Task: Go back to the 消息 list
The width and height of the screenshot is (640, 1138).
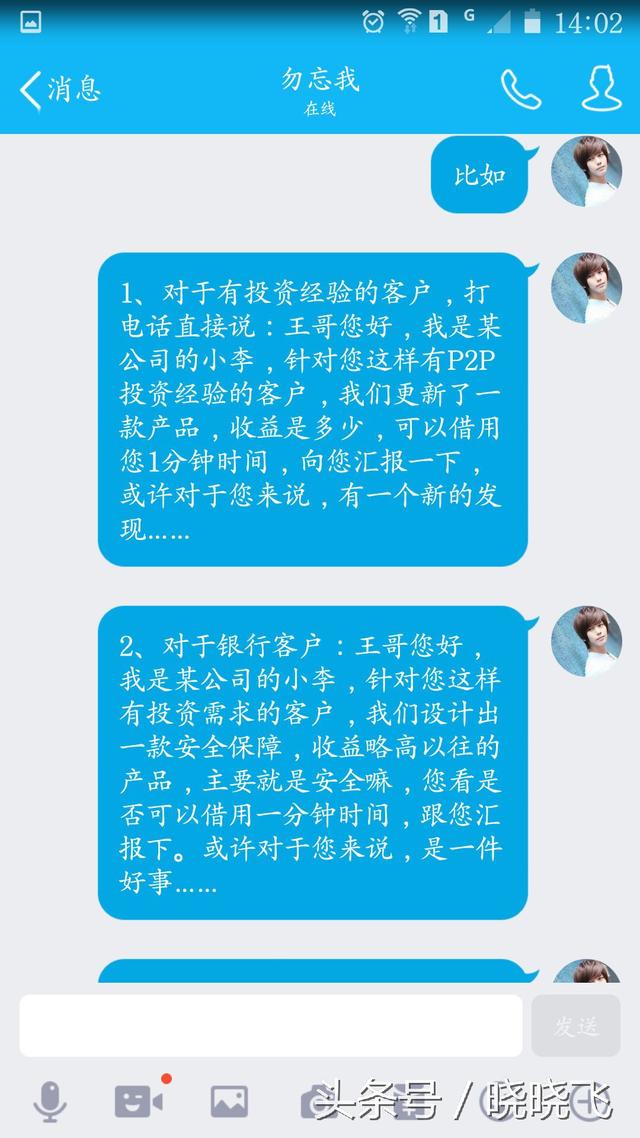Action: tap(60, 89)
